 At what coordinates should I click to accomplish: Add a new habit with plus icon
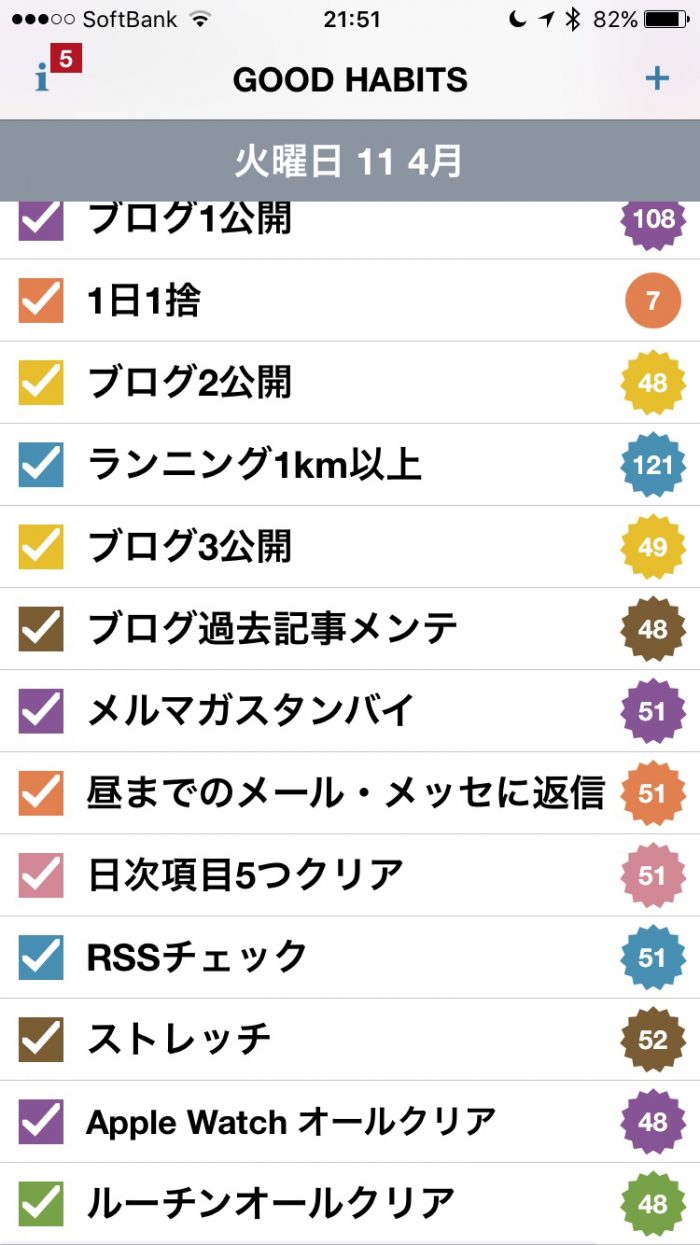(x=656, y=78)
